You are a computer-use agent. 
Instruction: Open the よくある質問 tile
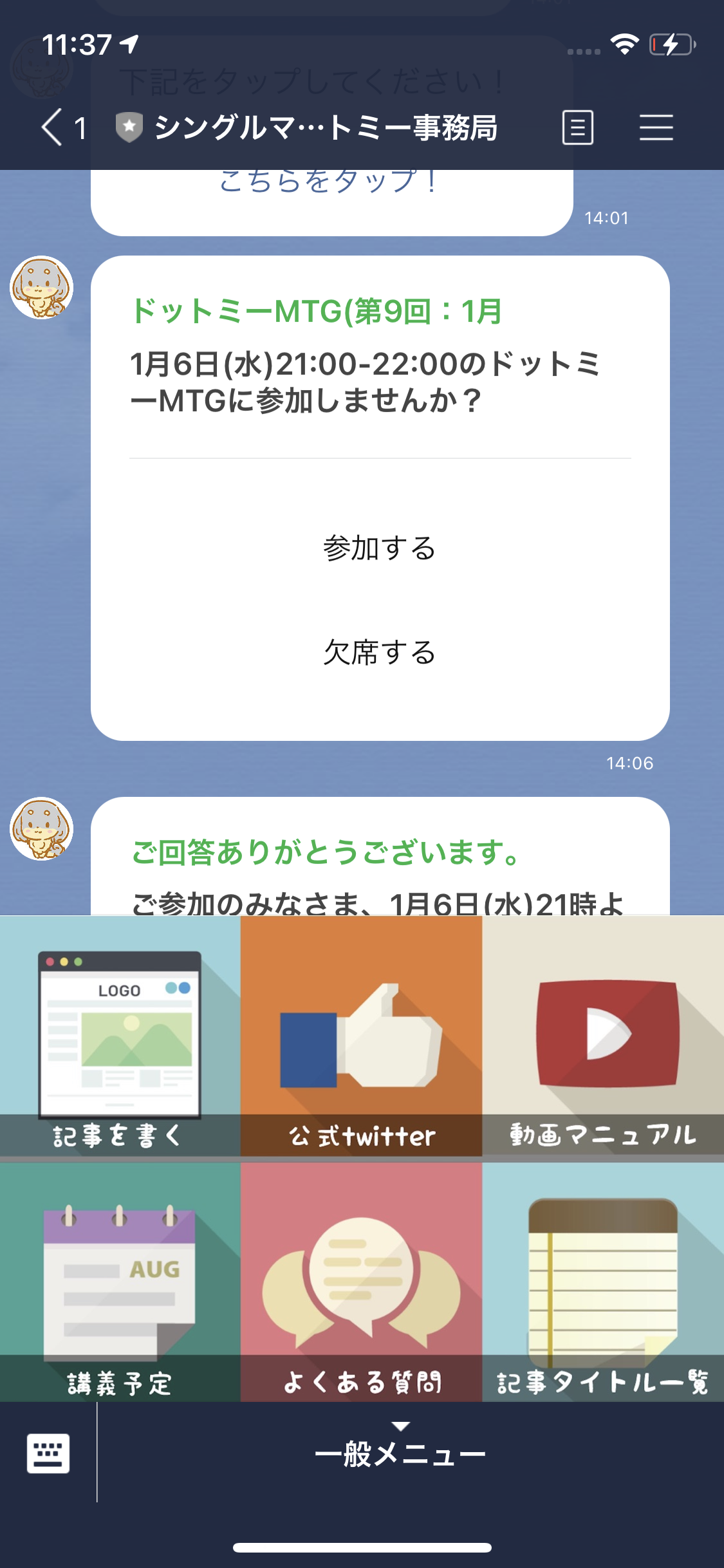[x=362, y=1282]
